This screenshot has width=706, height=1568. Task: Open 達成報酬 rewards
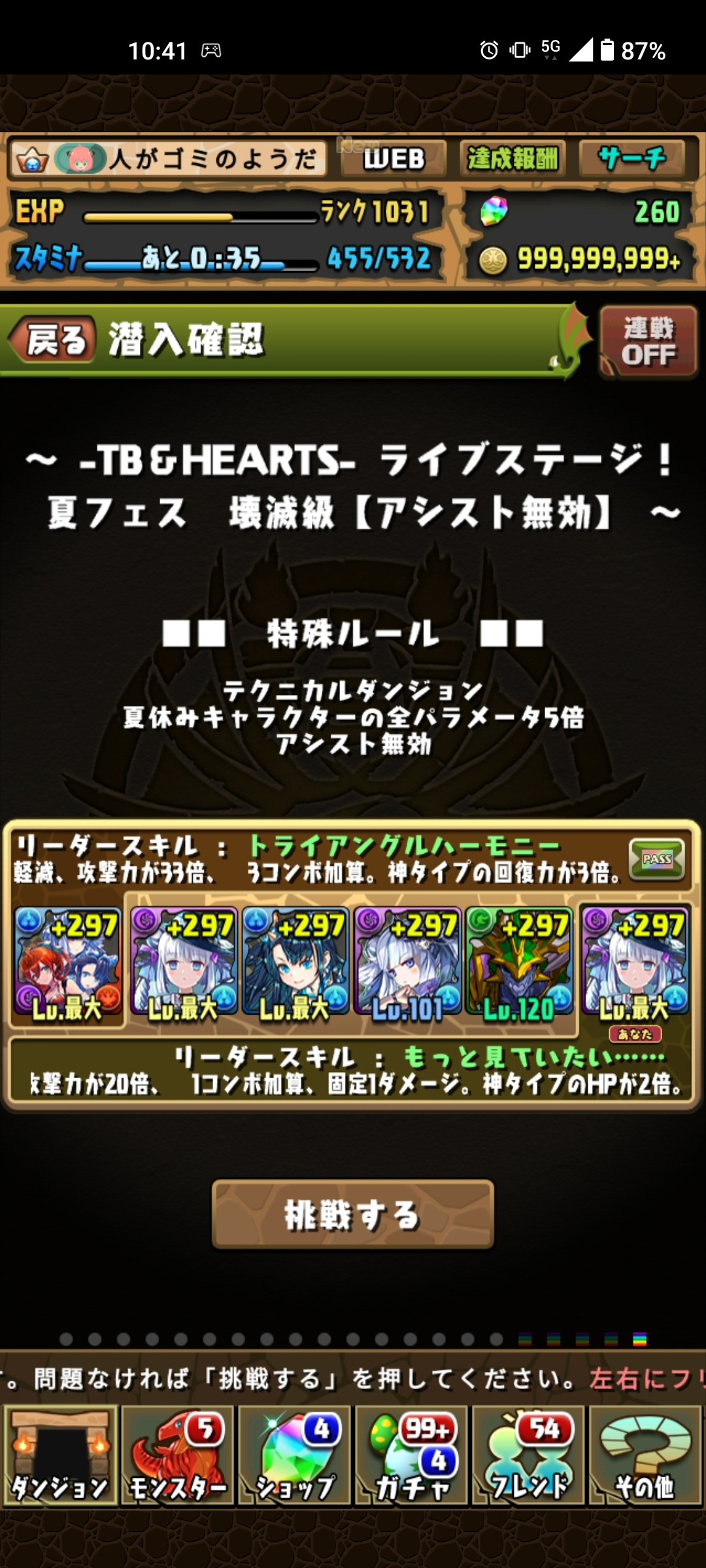(x=513, y=159)
